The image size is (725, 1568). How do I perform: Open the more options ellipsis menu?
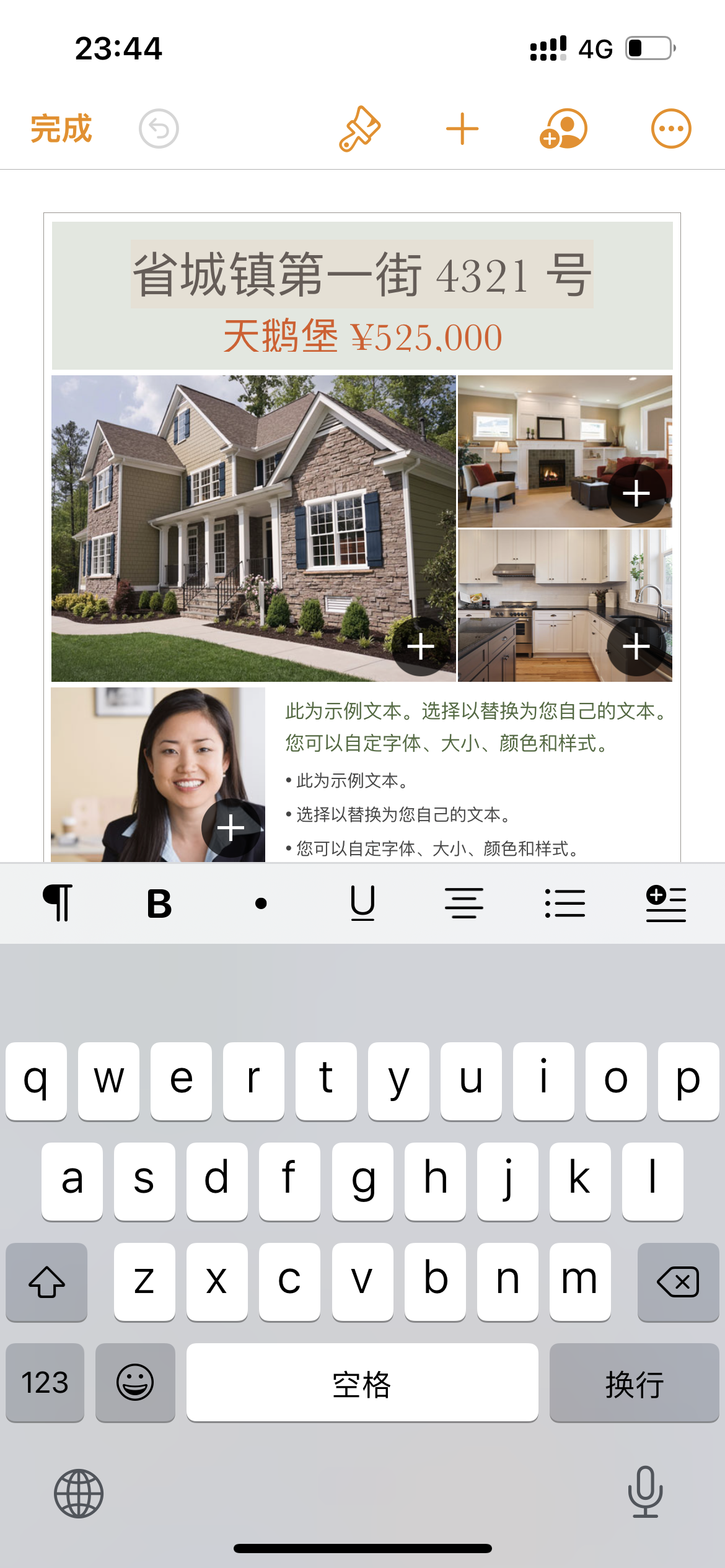tap(670, 129)
